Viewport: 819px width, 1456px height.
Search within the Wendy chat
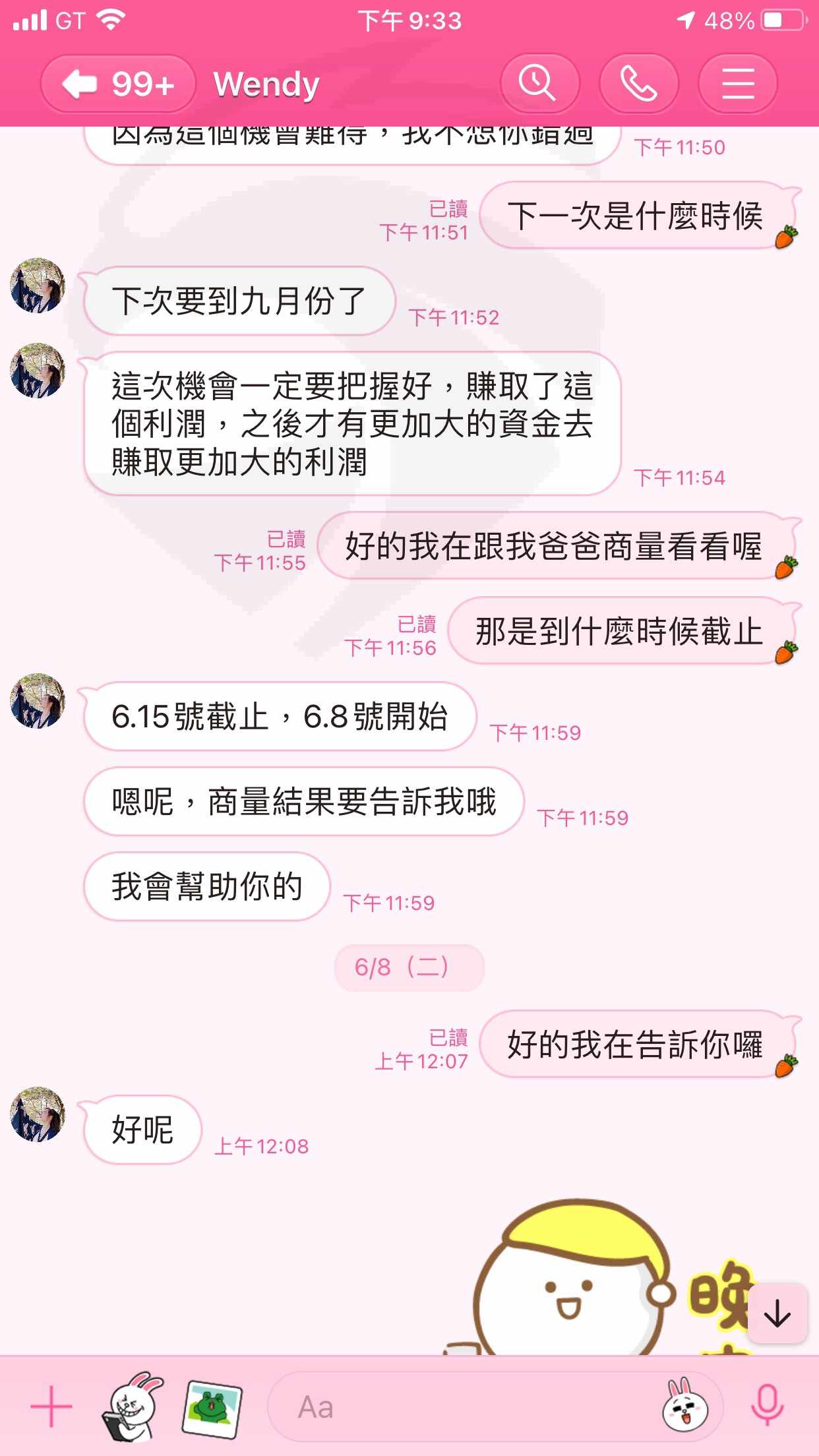pyautogui.click(x=539, y=84)
